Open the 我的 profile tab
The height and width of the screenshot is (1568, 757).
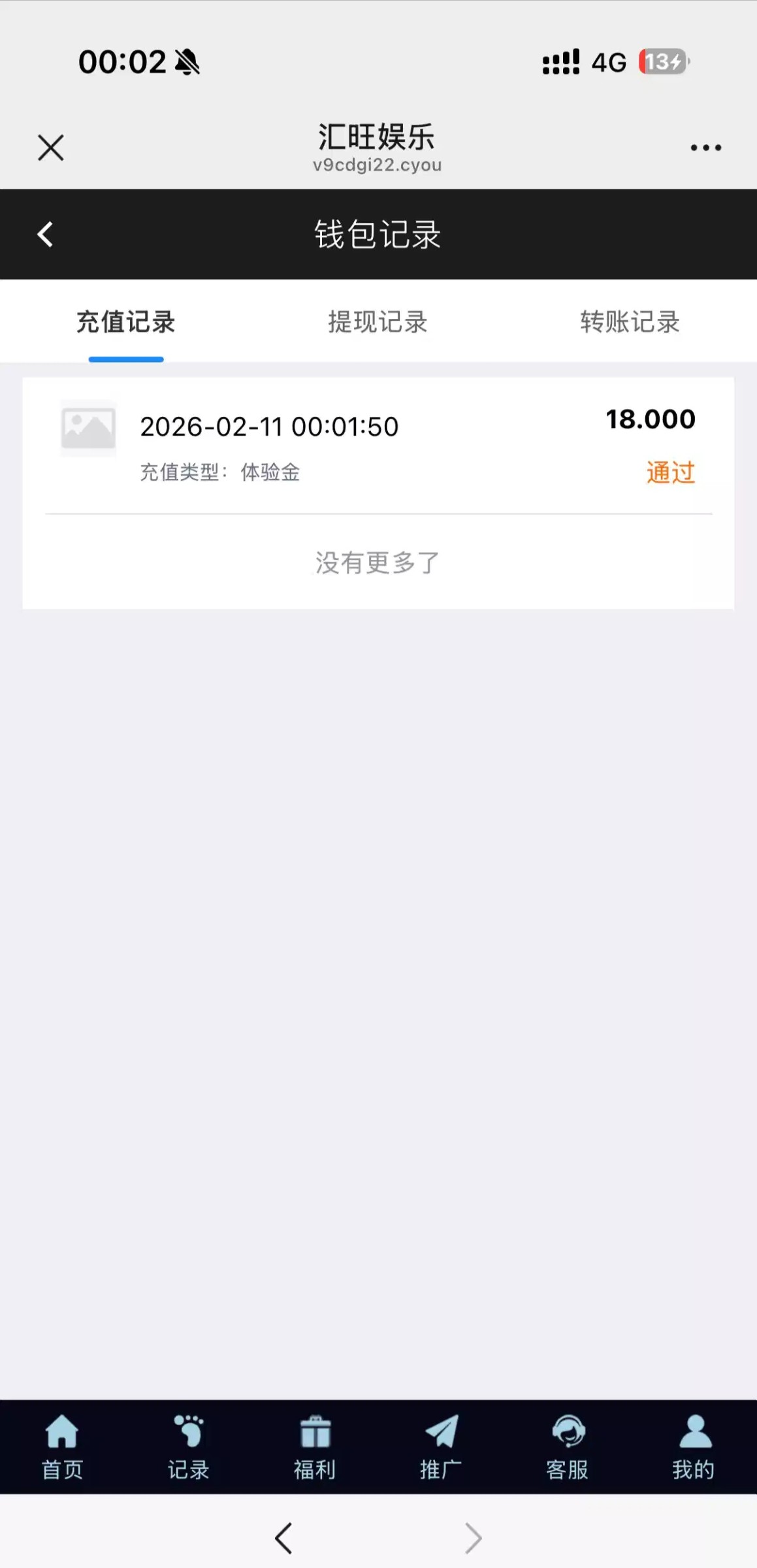coord(694,1446)
